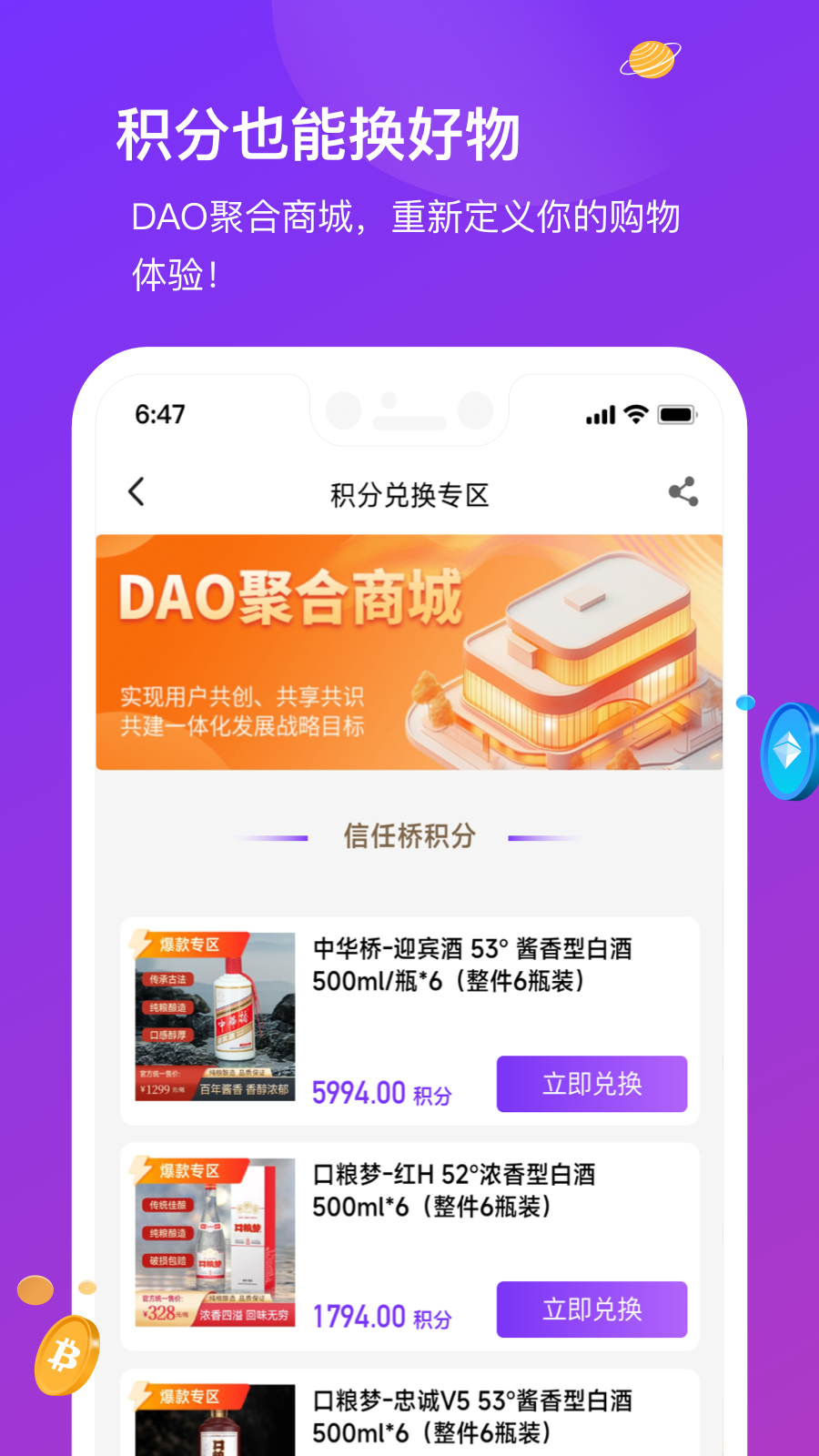
Task: Expand the 信任桥积分 section header
Action: click(x=409, y=833)
